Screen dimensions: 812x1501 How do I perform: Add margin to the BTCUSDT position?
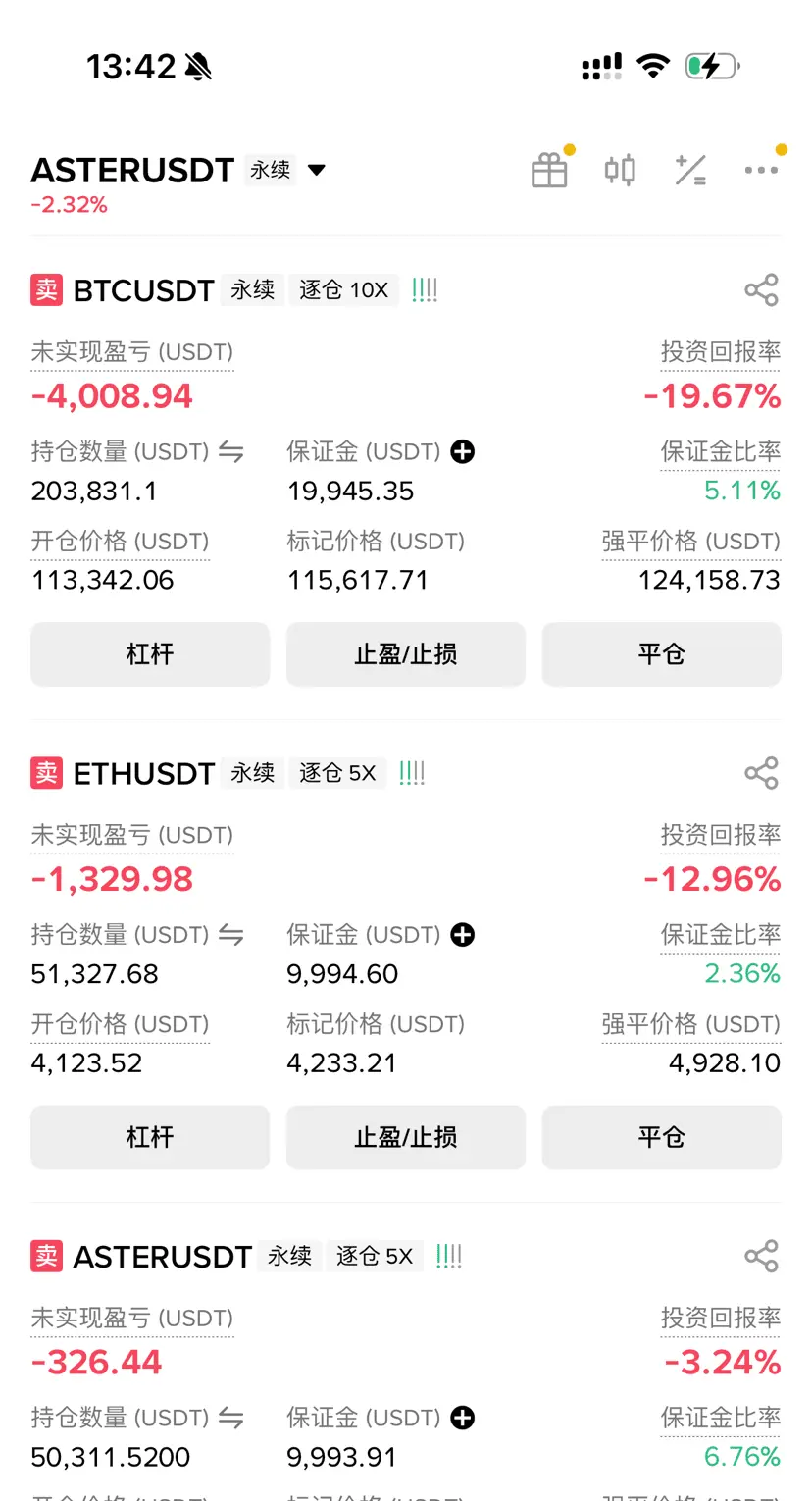462,452
